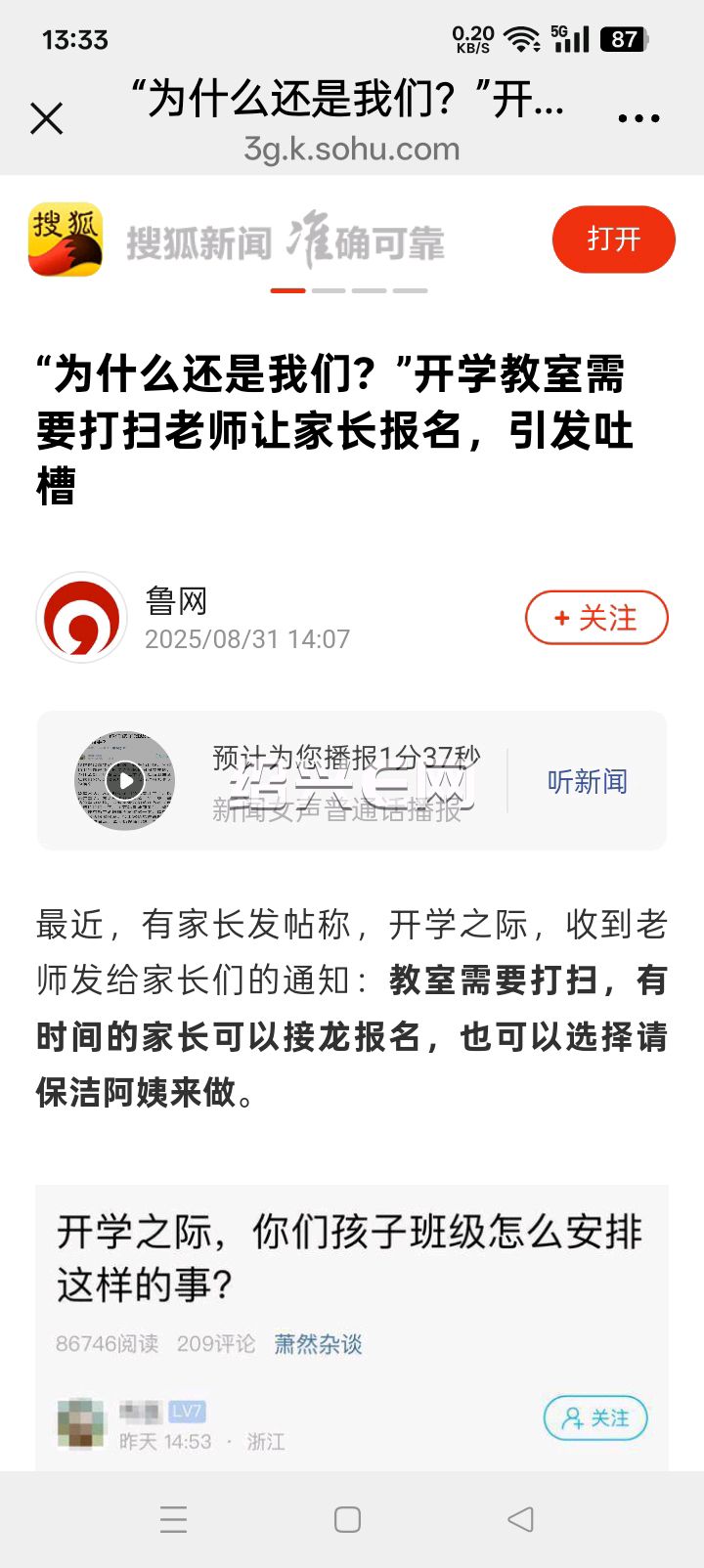Tap the red 打开 button in the banner

click(x=614, y=240)
